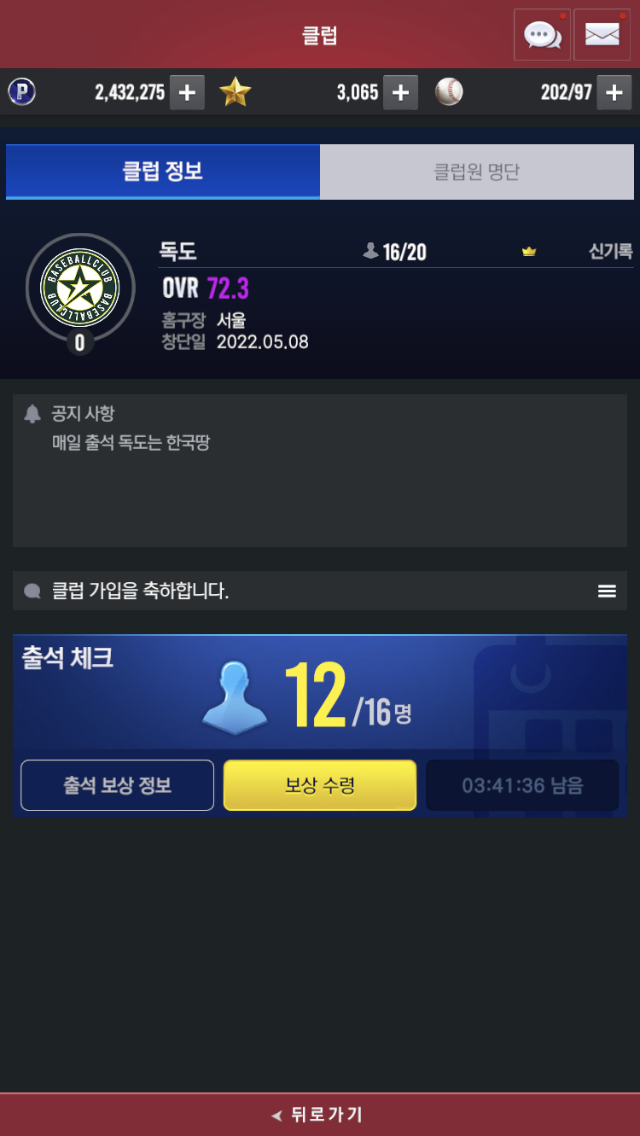Add more stars with plus button

tap(400, 93)
